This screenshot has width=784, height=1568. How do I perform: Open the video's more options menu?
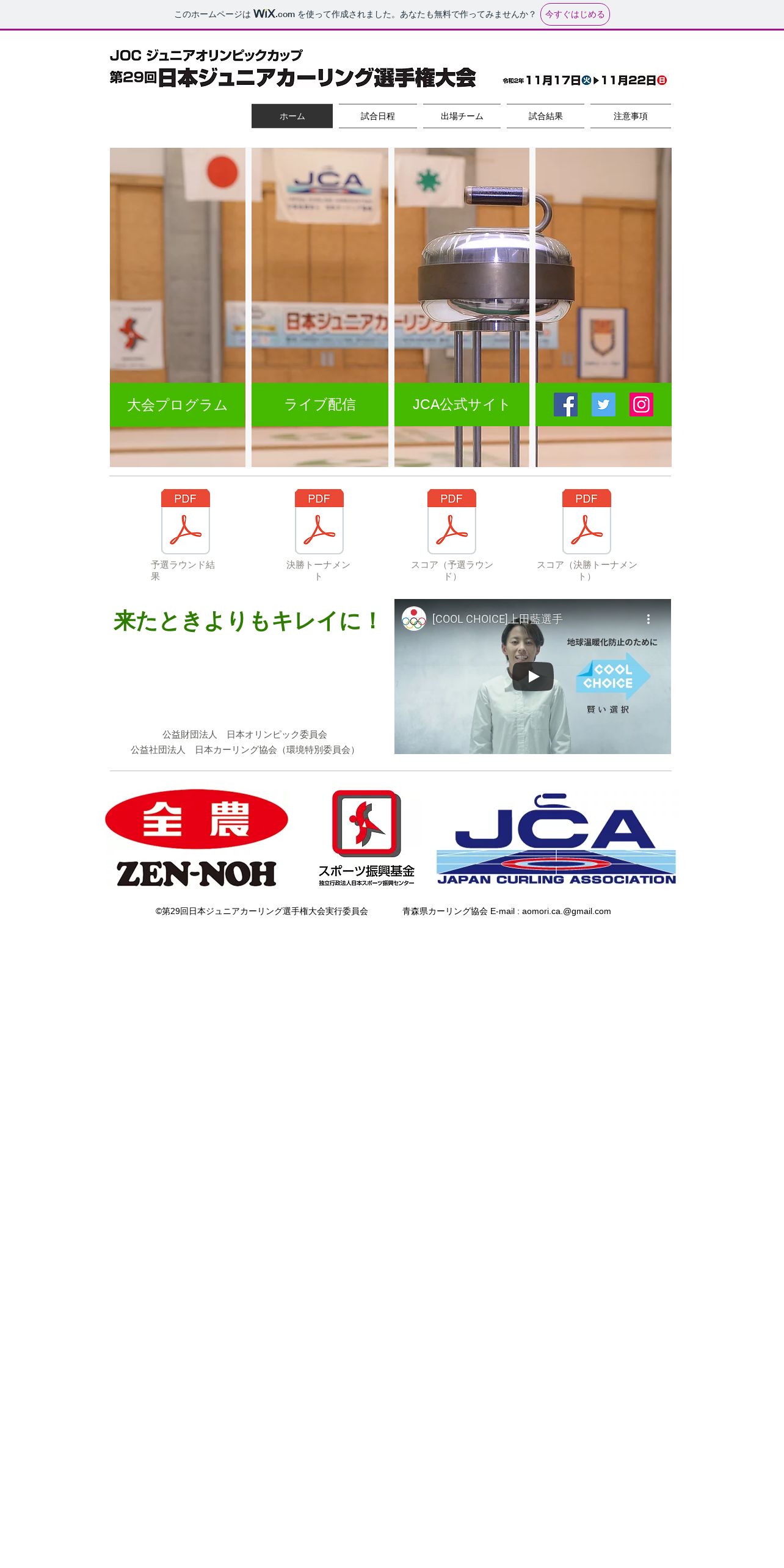(648, 619)
